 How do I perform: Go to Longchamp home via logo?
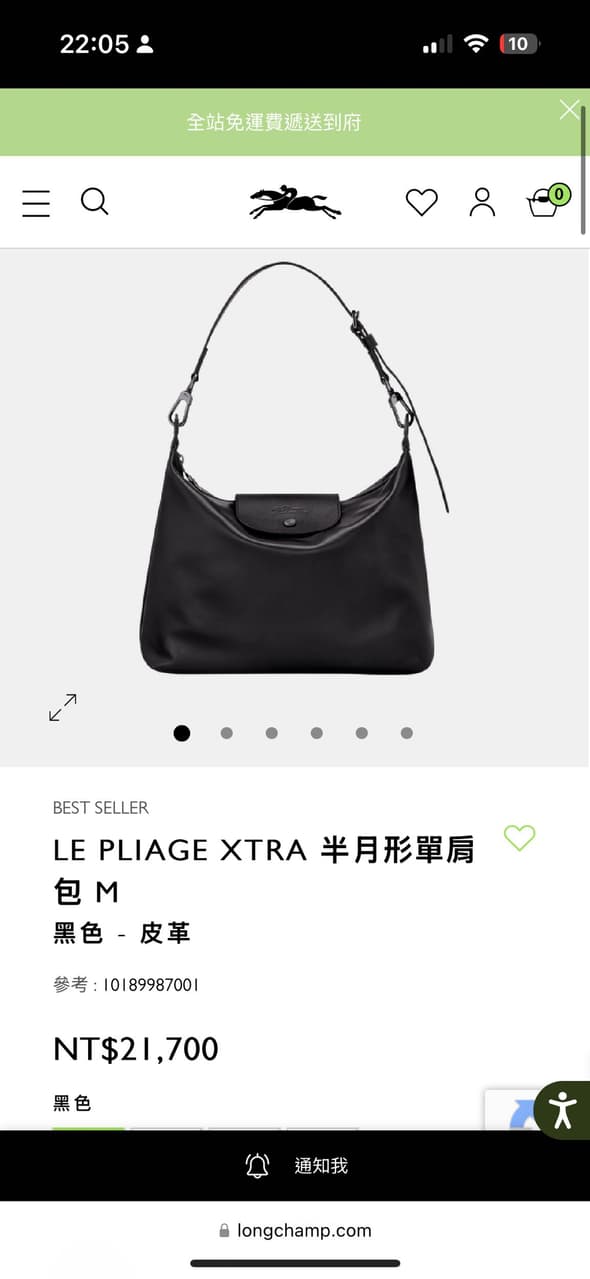(x=295, y=202)
